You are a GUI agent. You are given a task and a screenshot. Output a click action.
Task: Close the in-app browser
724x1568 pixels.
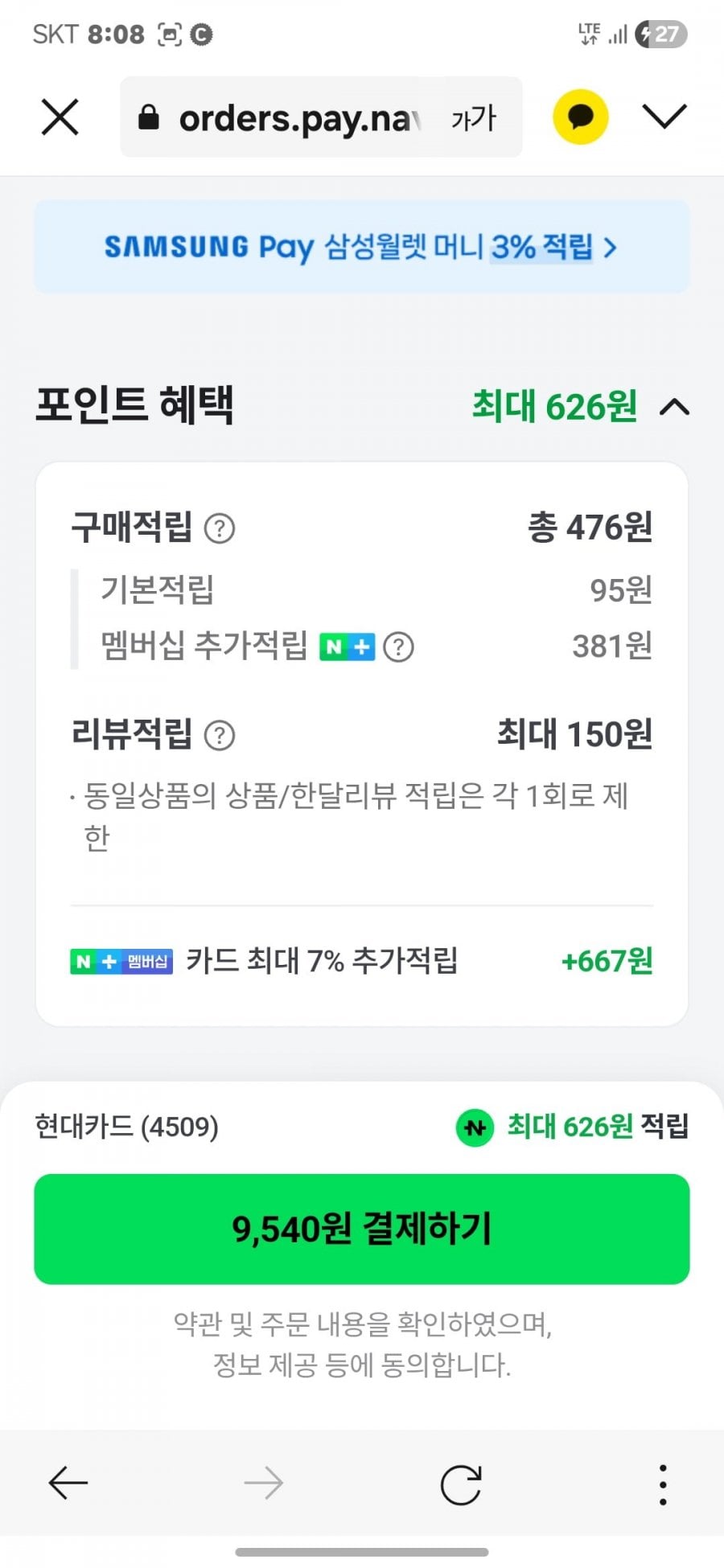click(60, 117)
